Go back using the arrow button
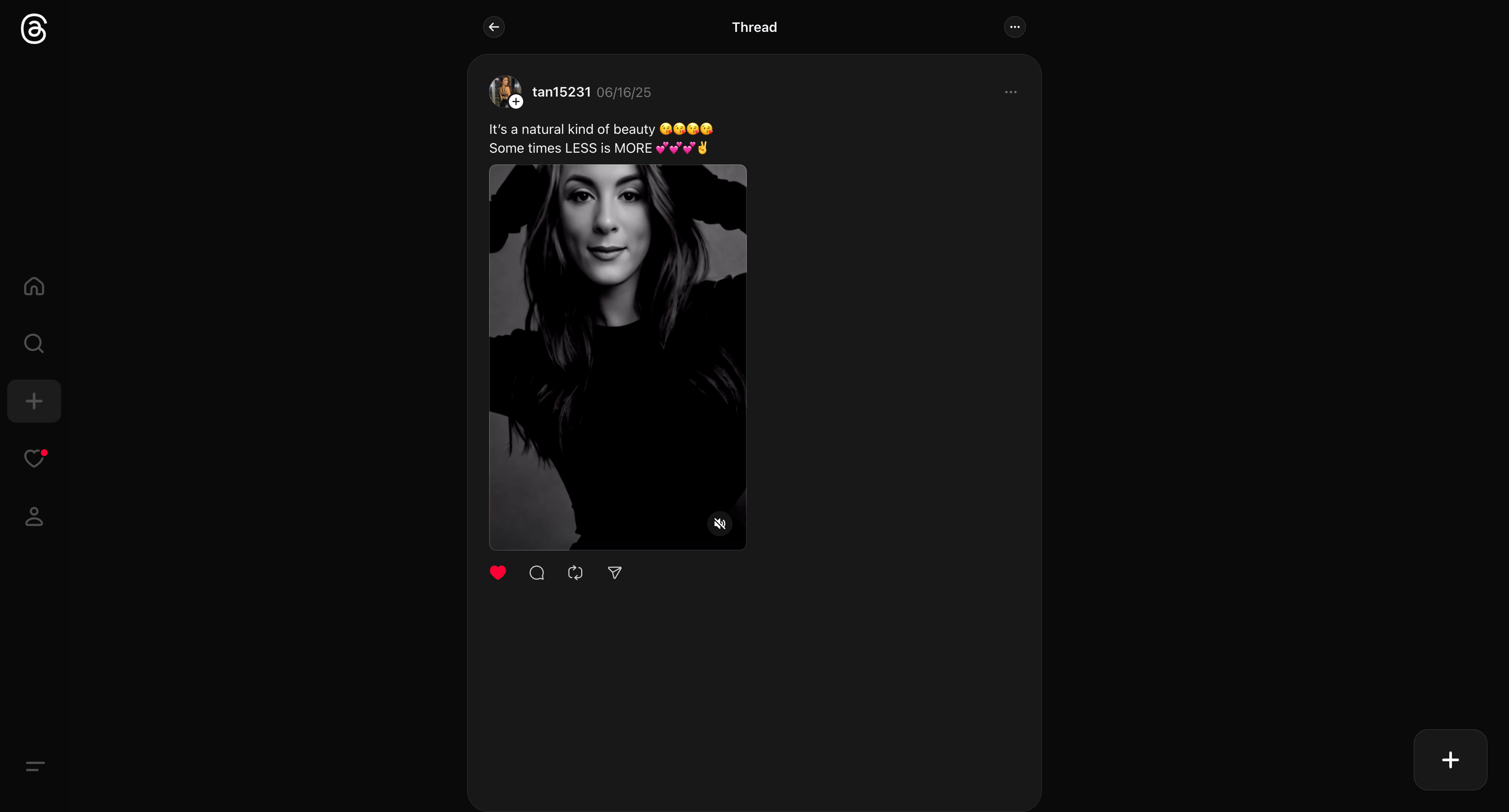 point(494,27)
